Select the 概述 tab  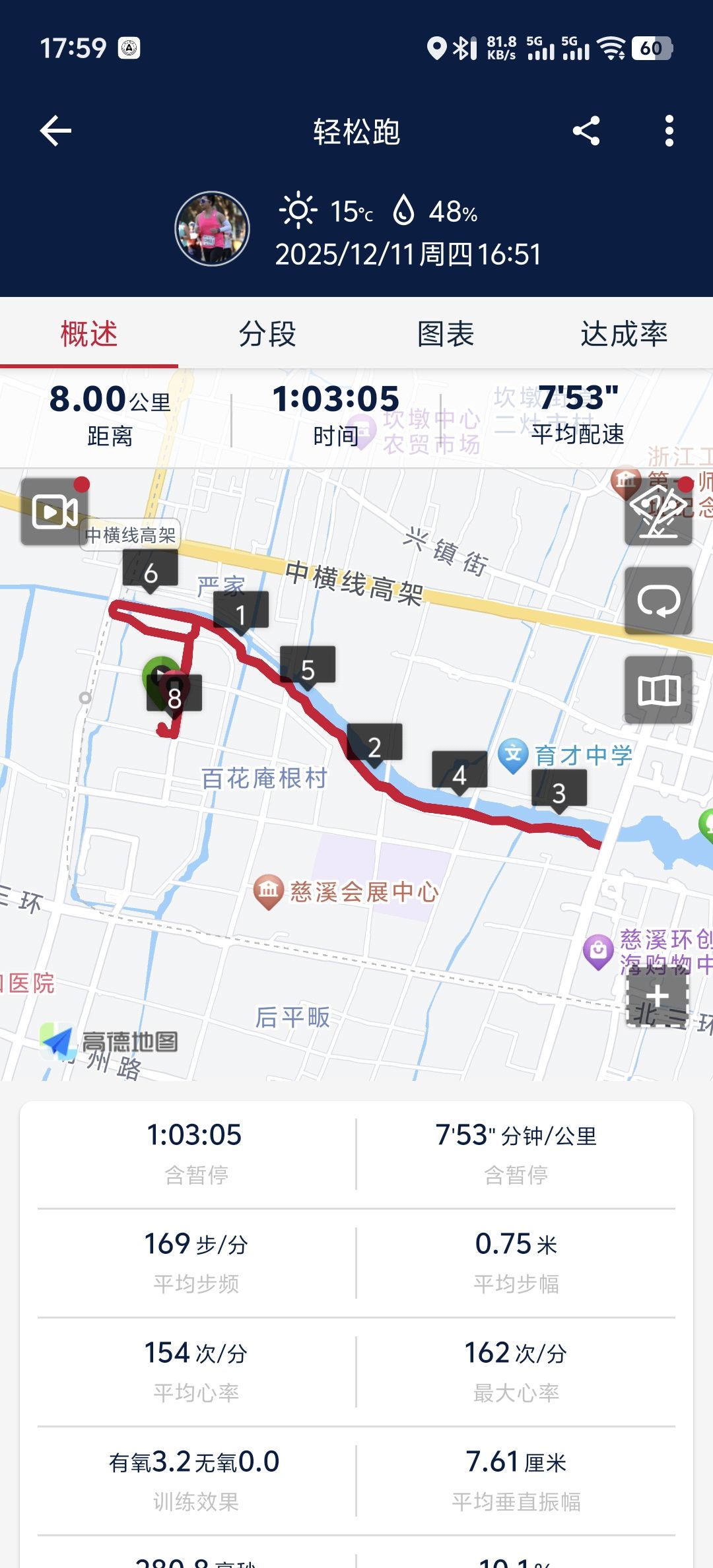click(89, 333)
